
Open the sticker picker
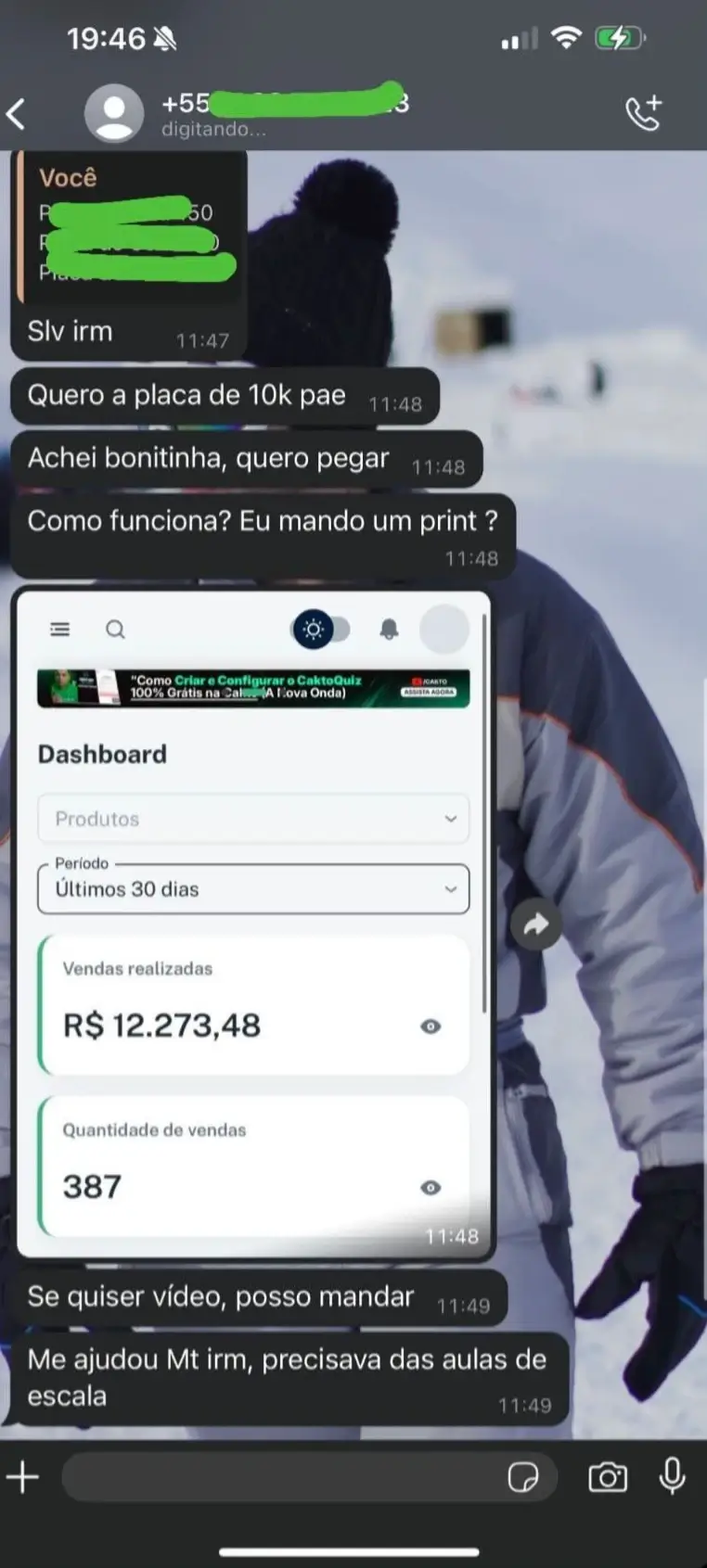pos(523,1477)
